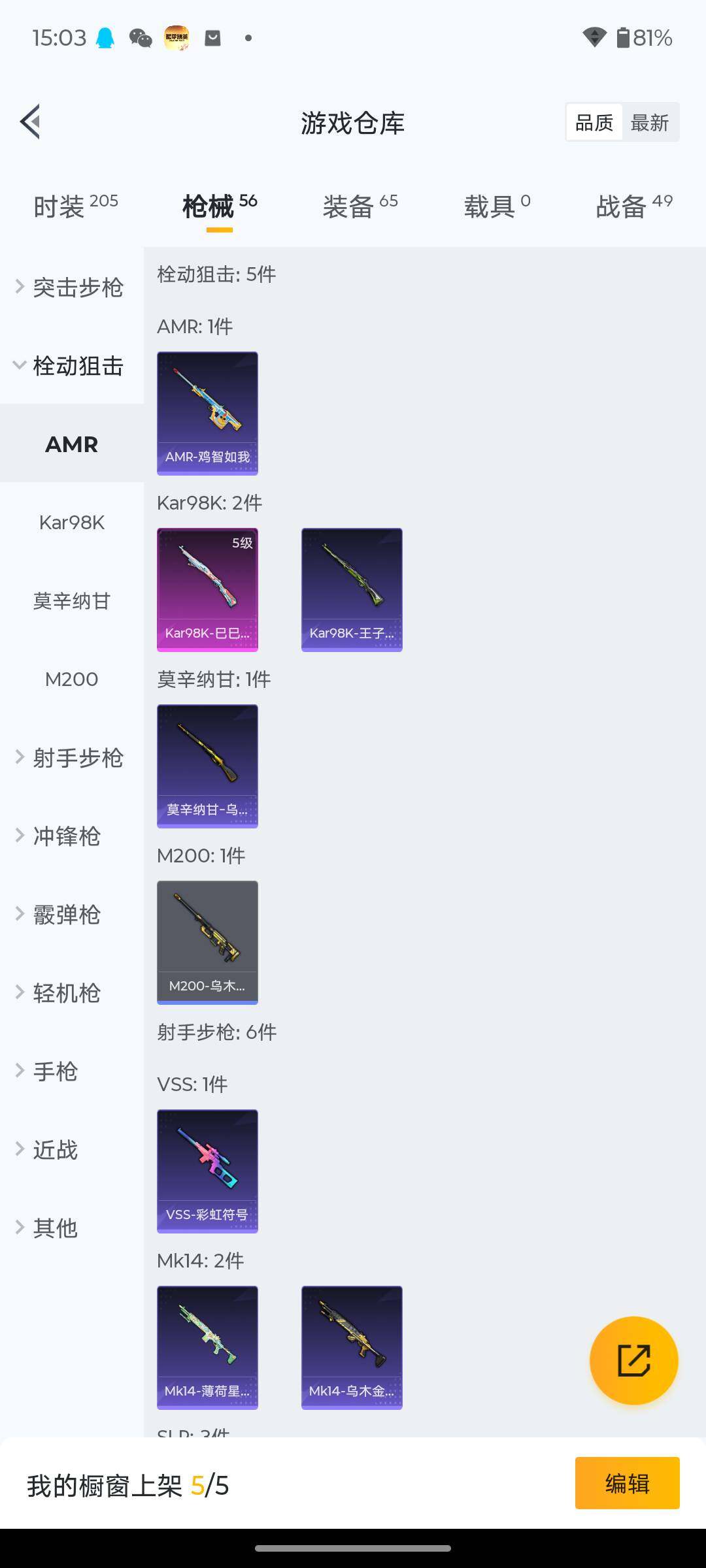The height and width of the screenshot is (1568, 706).
Task: Open the Mk14-薄荷星 skin card
Action: click(x=207, y=1347)
